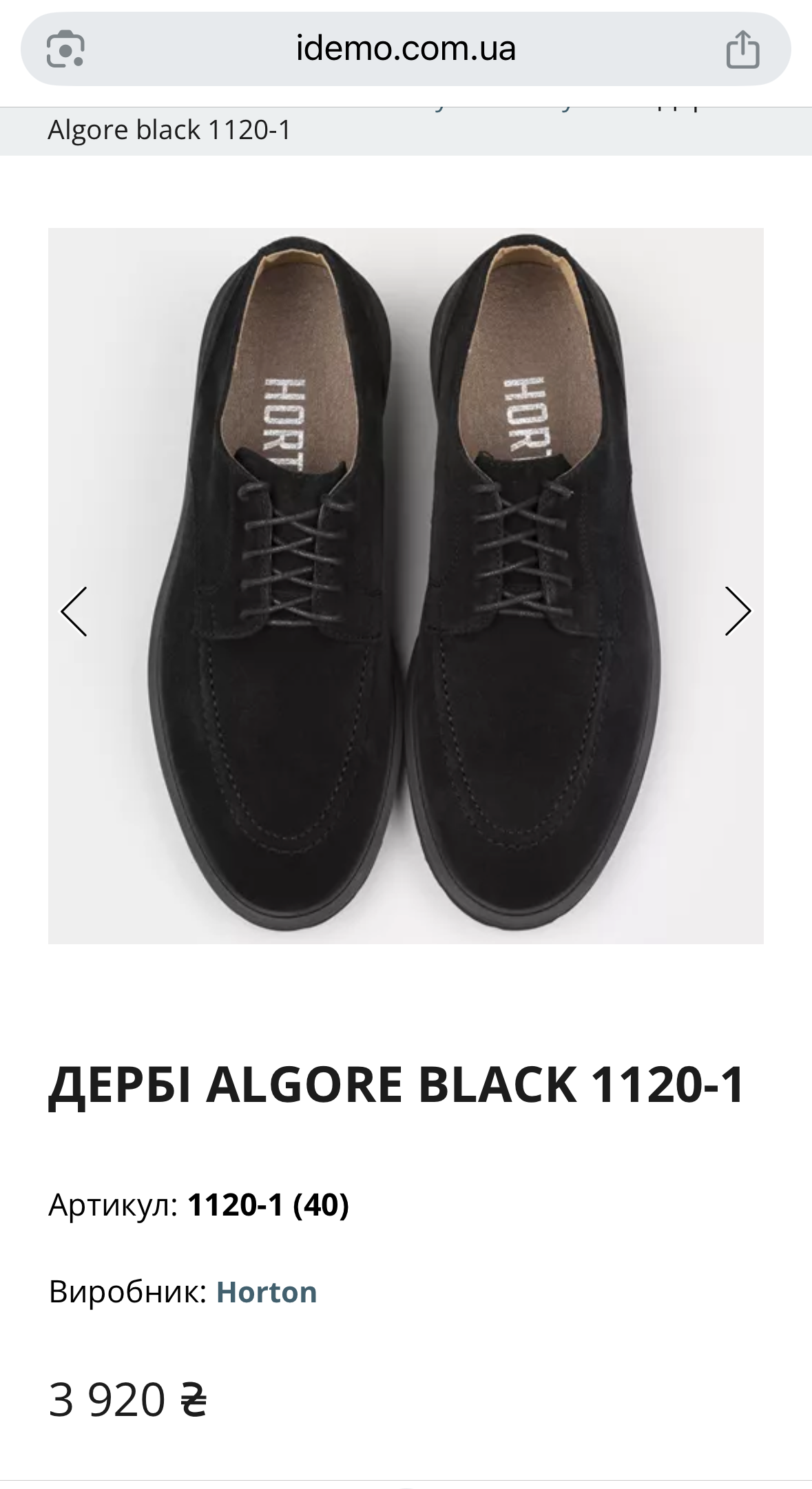Share this page via the share icon
812x1489 pixels.
pyautogui.click(x=742, y=49)
